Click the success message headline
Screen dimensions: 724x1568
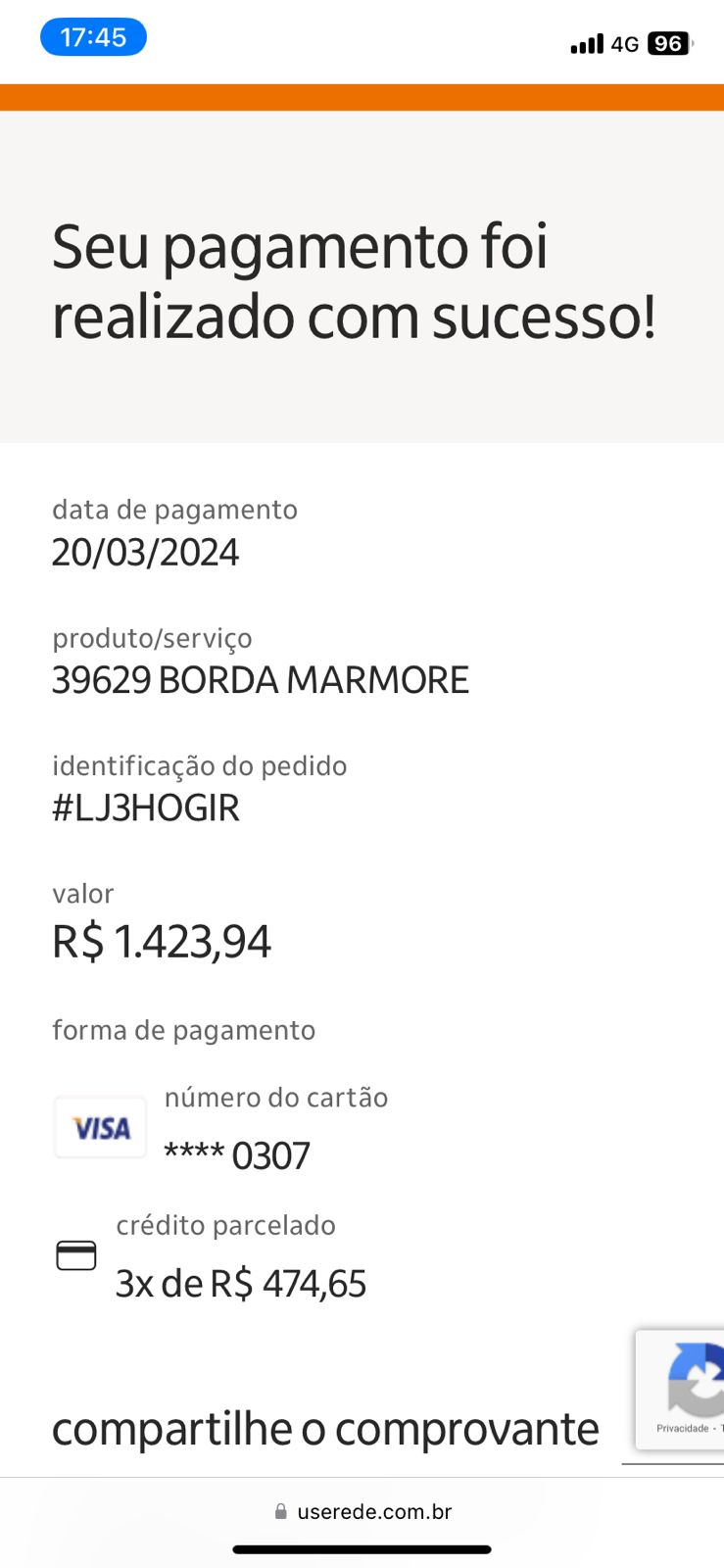[x=353, y=281]
